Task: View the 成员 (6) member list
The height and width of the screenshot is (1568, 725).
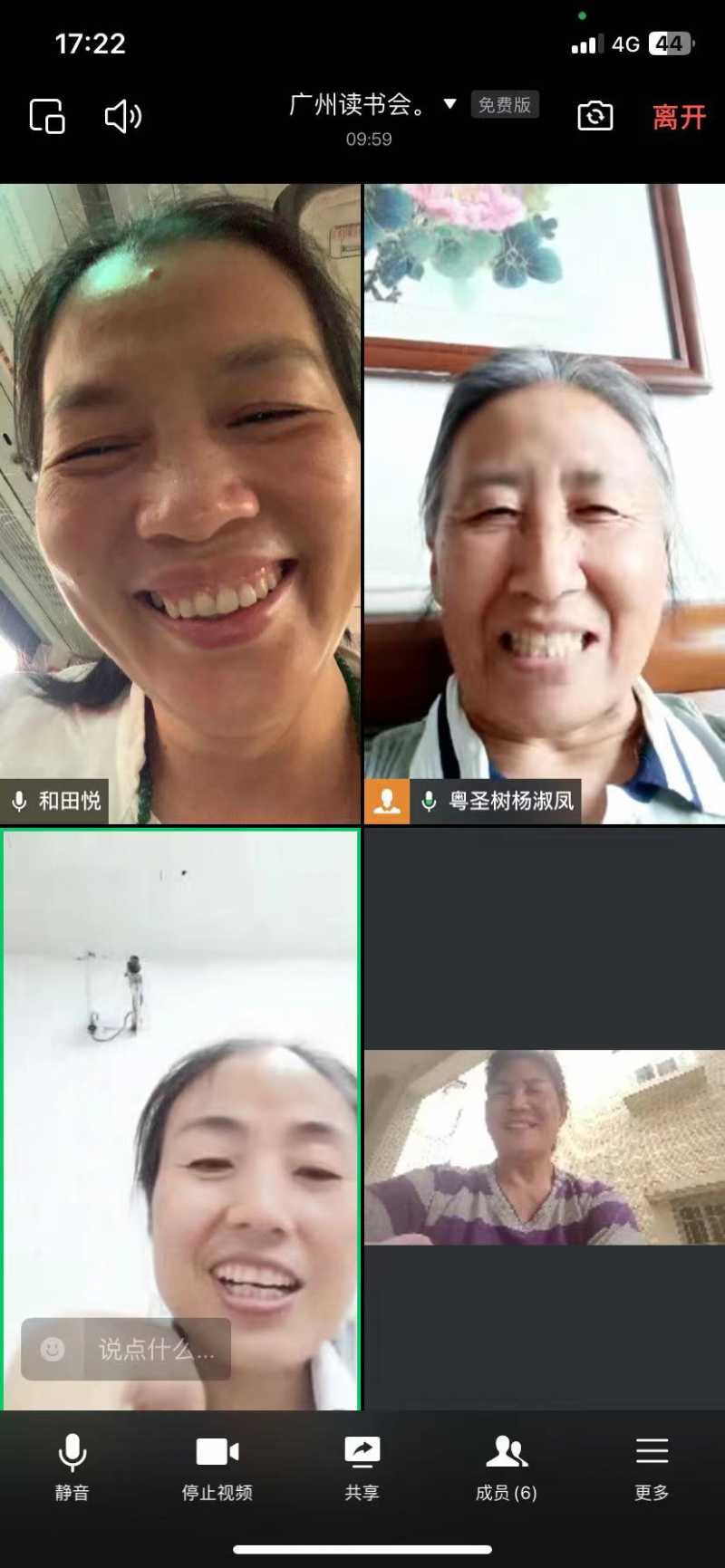Action: pos(507,1467)
